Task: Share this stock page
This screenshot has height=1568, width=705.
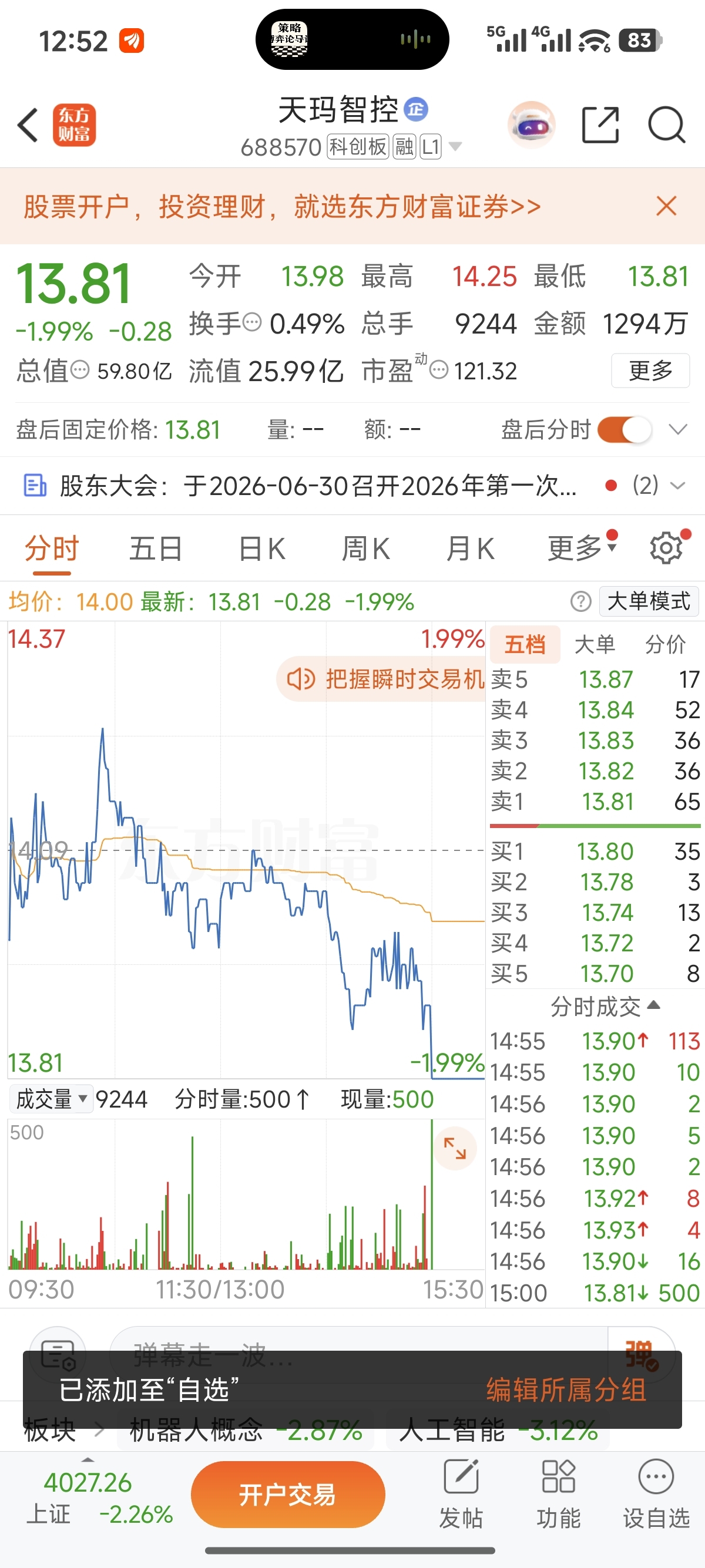Action: [x=600, y=125]
